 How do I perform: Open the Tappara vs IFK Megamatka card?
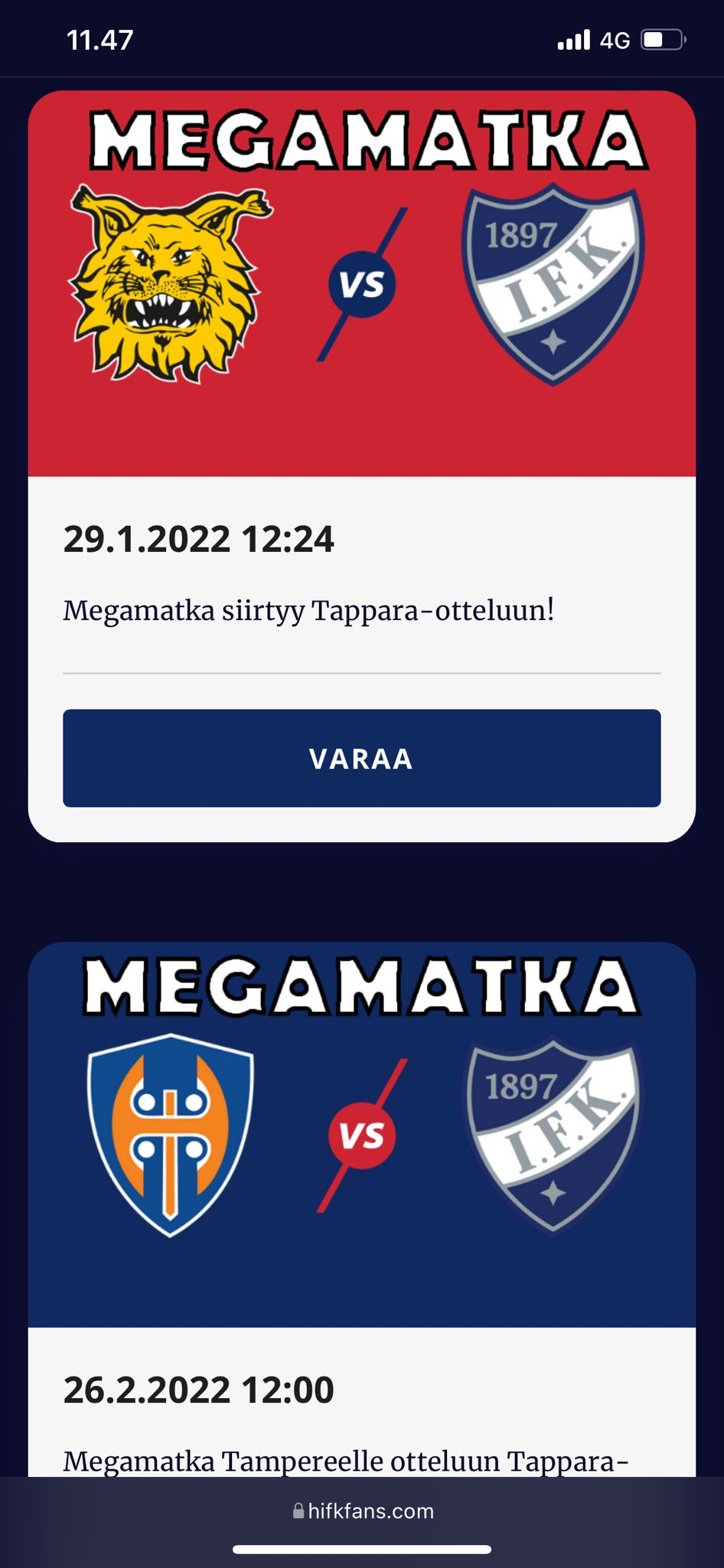[361, 1135]
